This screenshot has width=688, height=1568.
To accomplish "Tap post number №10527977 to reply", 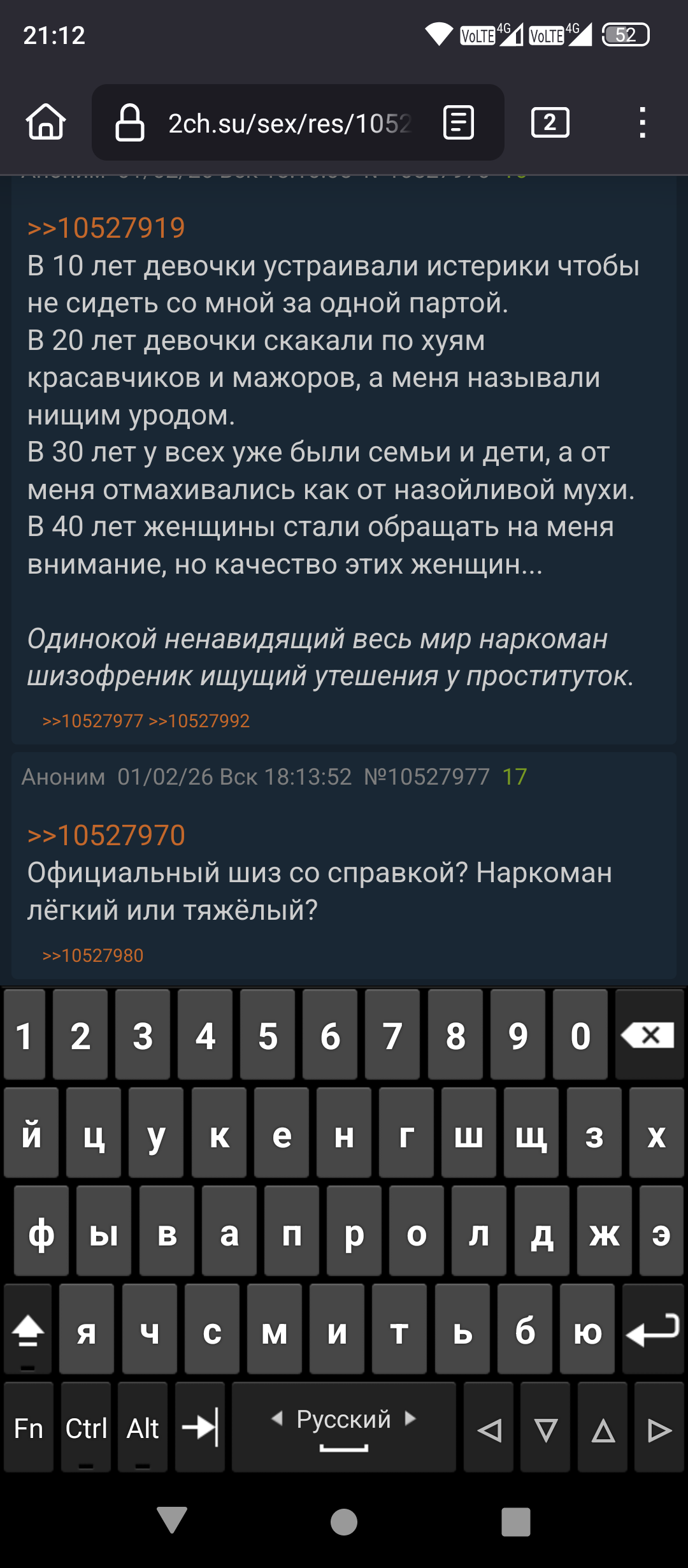I will 427,777.
